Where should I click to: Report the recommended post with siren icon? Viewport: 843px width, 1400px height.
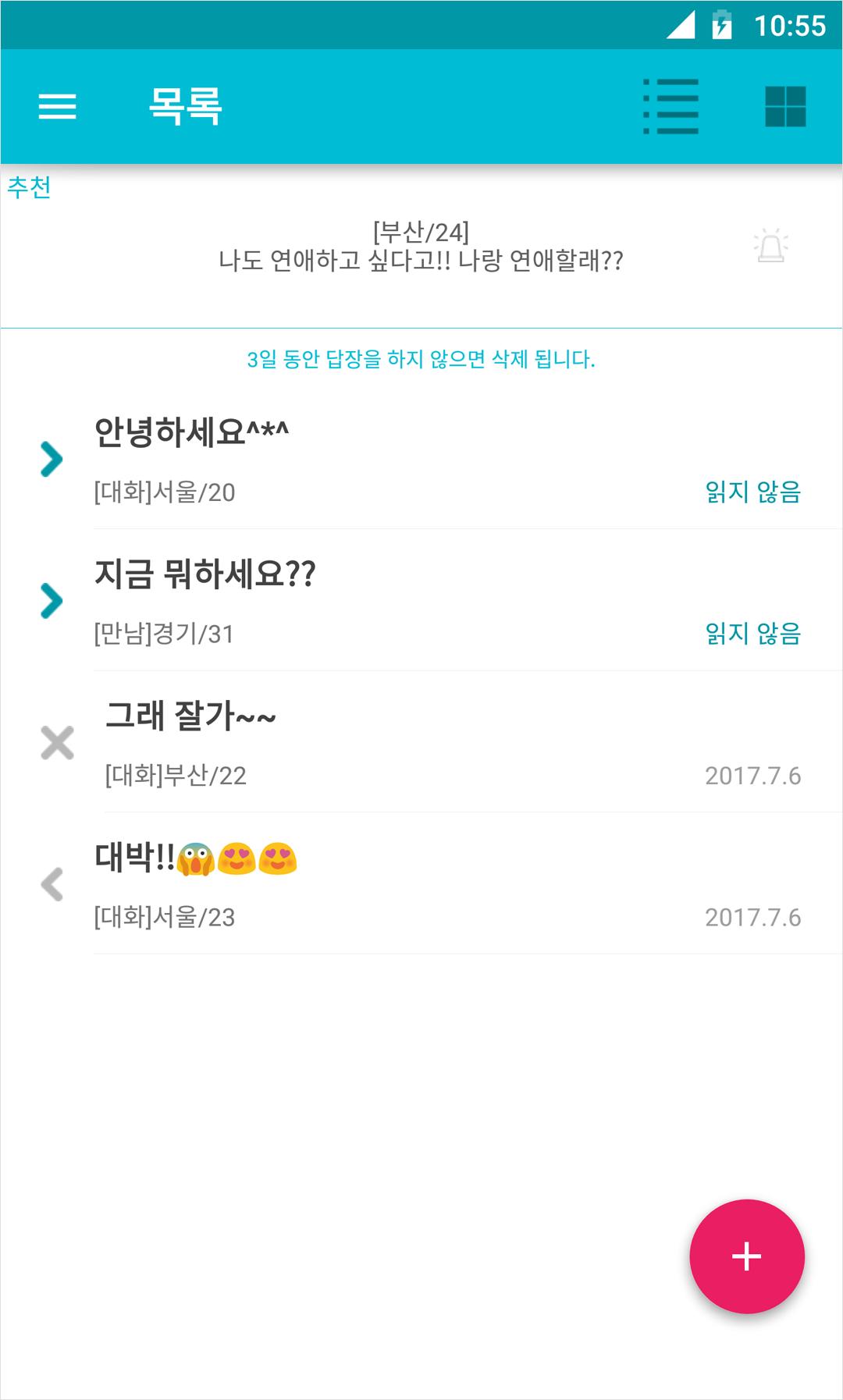770,247
